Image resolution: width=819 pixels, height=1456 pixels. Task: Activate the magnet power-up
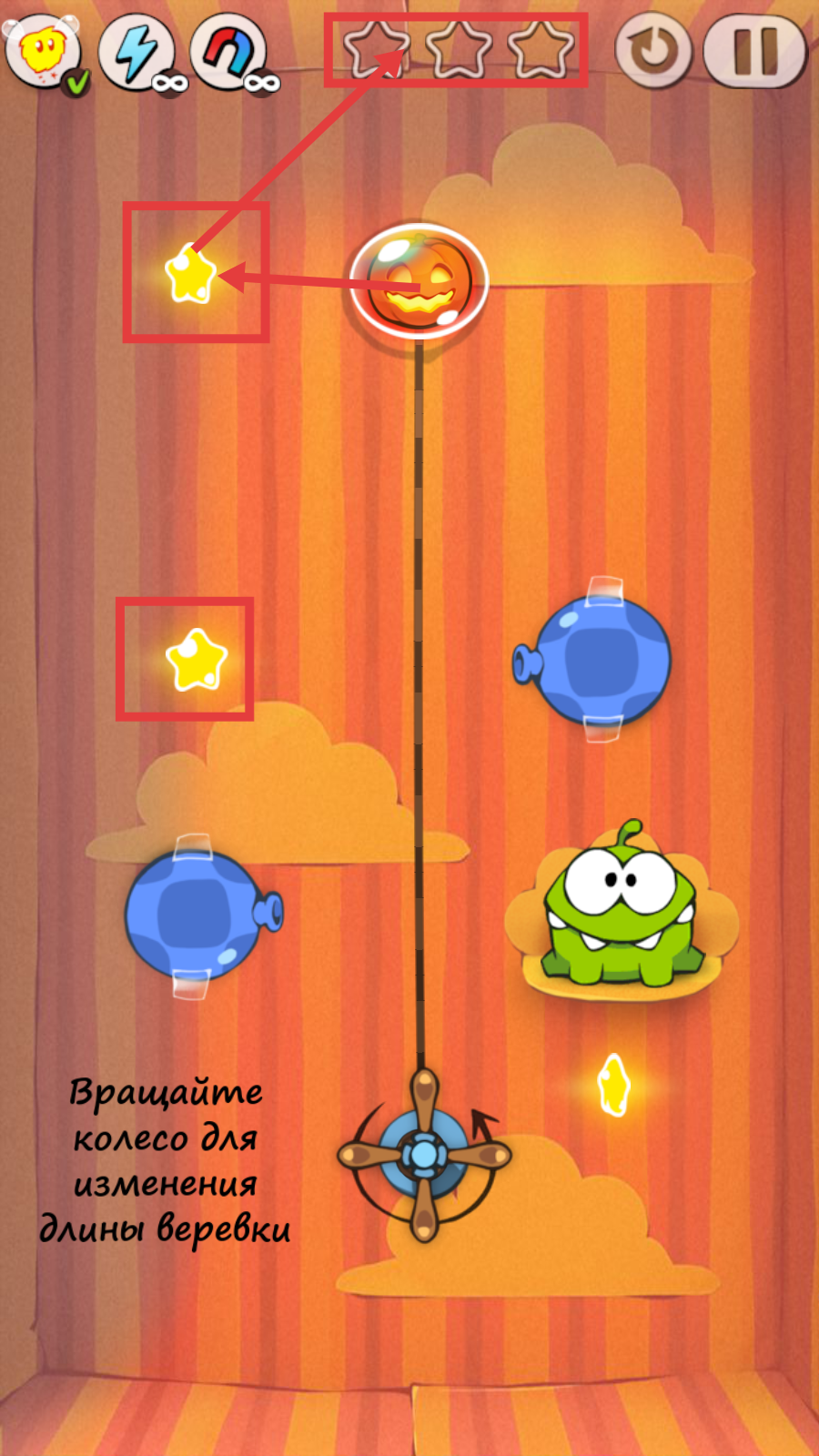[227, 53]
